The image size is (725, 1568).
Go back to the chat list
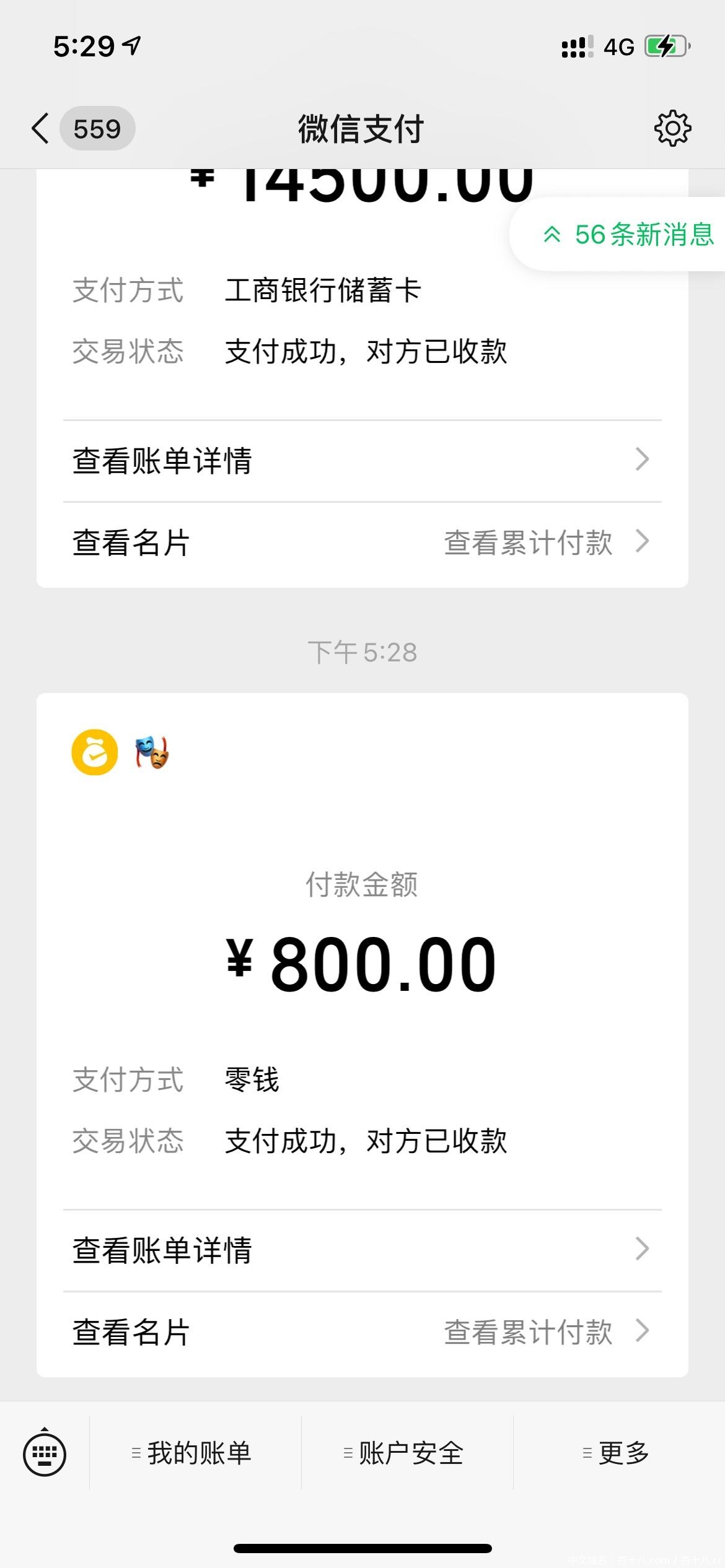point(41,129)
